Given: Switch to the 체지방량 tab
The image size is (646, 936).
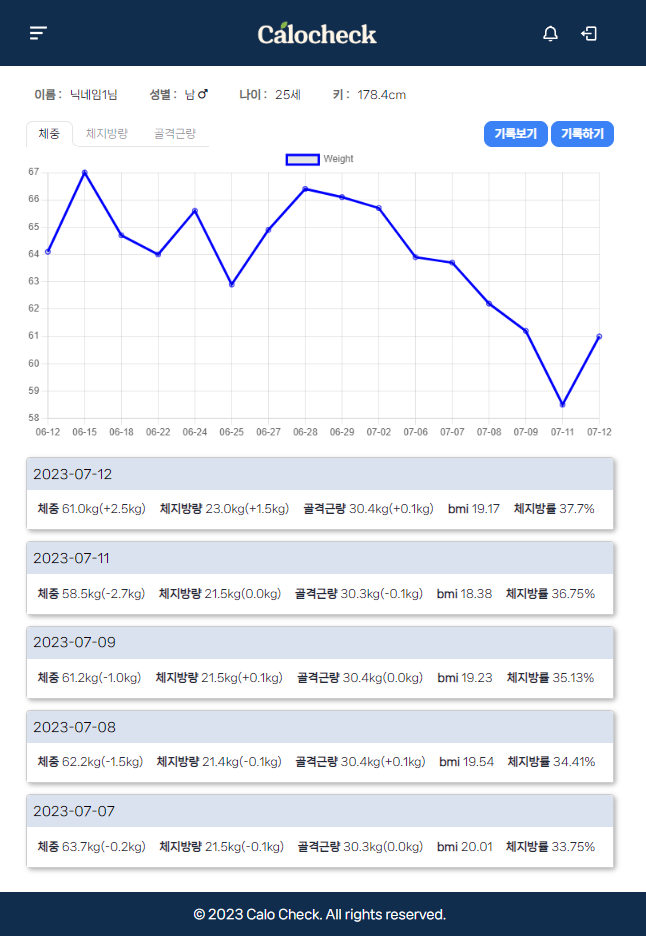Looking at the screenshot, I should (x=106, y=133).
